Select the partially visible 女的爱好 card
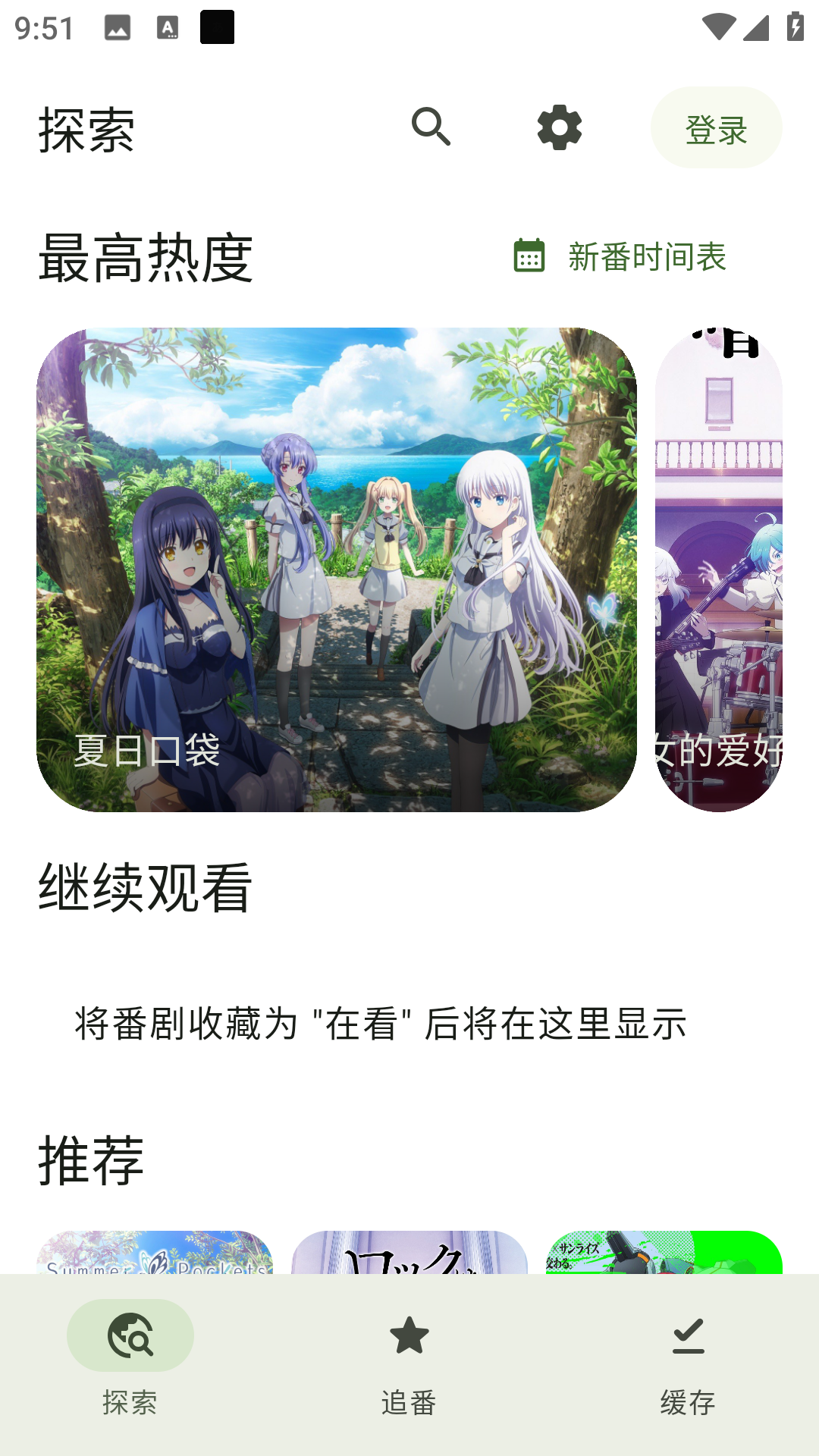 pos(718,569)
